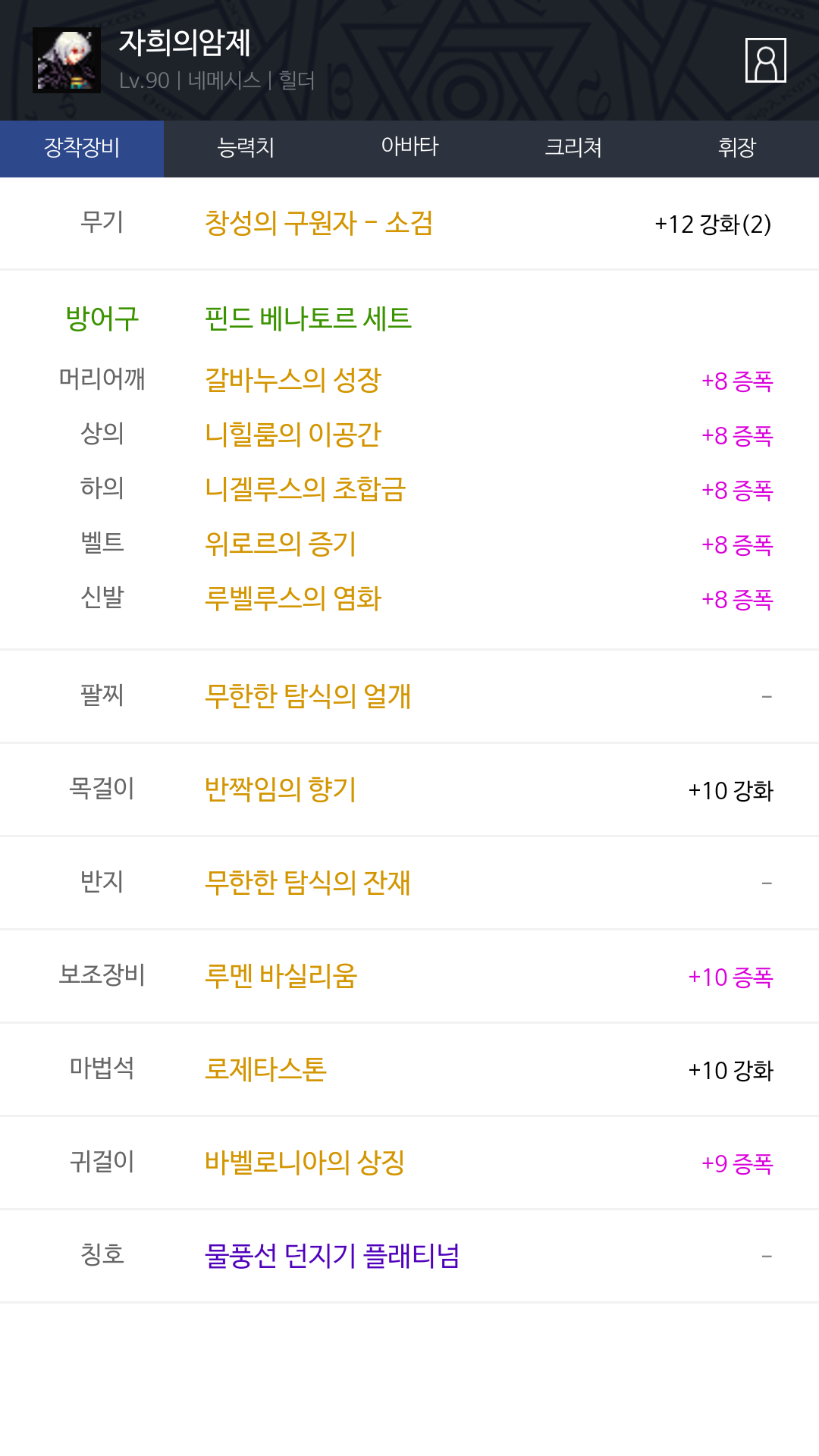Viewport: 819px width, 1456px height.
Task: Open the character profile icon
Action: pyautogui.click(x=765, y=60)
